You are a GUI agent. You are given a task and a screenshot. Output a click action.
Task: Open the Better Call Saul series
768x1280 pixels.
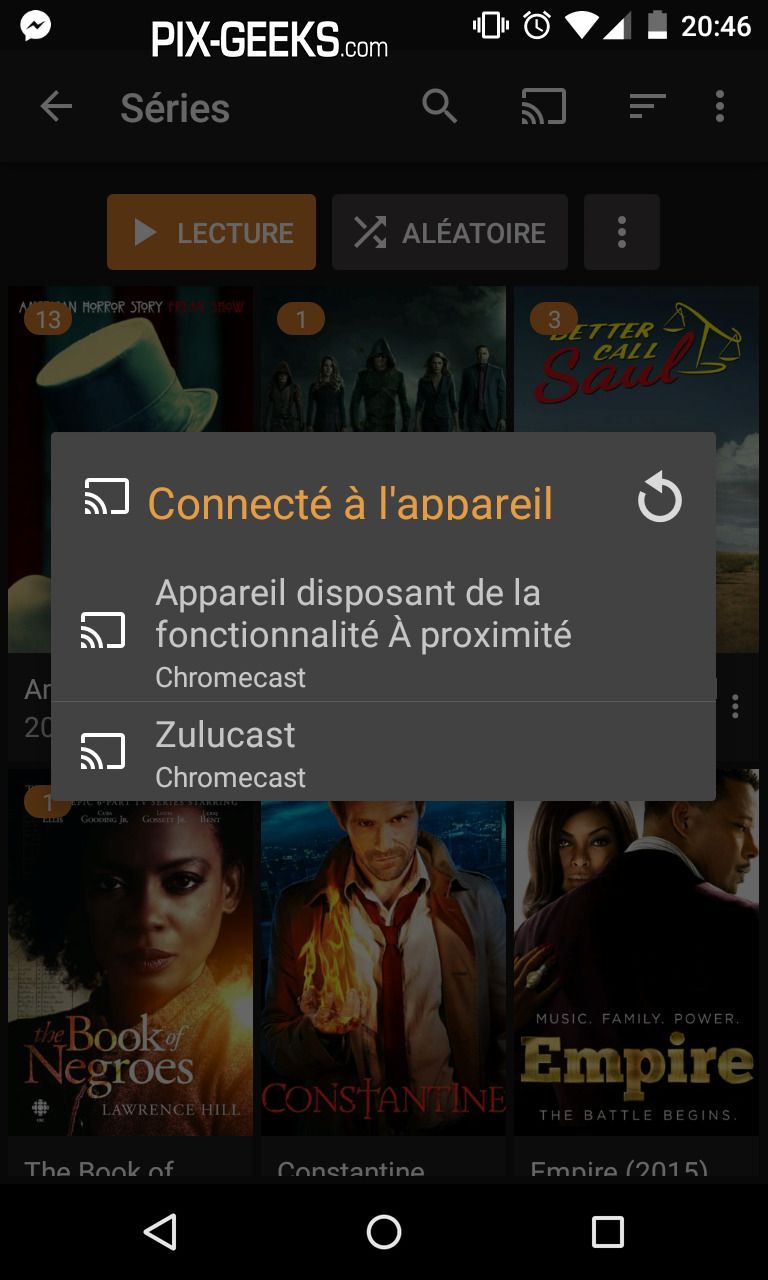pyautogui.click(x=636, y=360)
